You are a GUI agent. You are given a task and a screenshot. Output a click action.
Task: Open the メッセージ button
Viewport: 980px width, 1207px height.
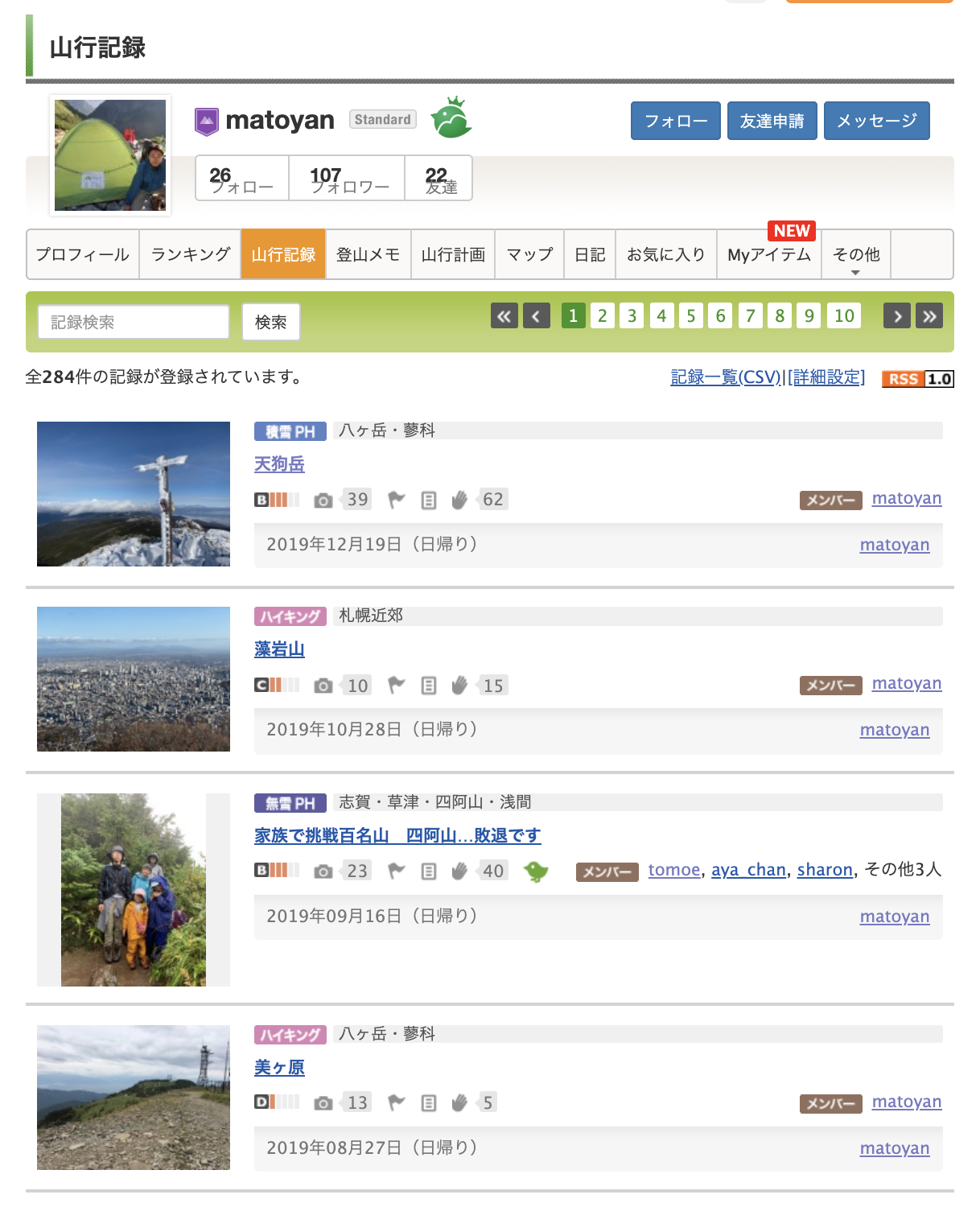876,121
